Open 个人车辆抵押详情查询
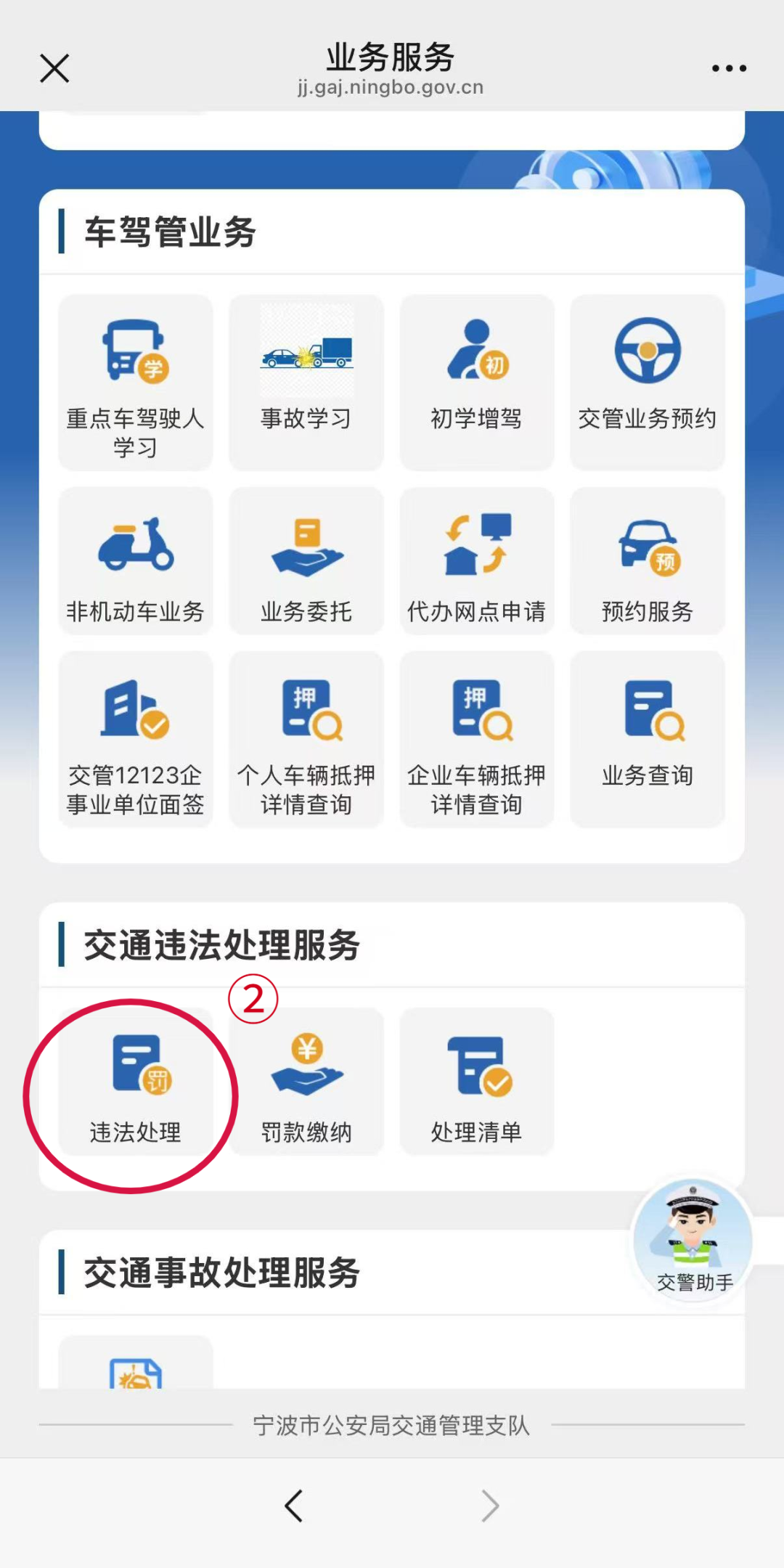The image size is (784, 1568). click(x=306, y=739)
